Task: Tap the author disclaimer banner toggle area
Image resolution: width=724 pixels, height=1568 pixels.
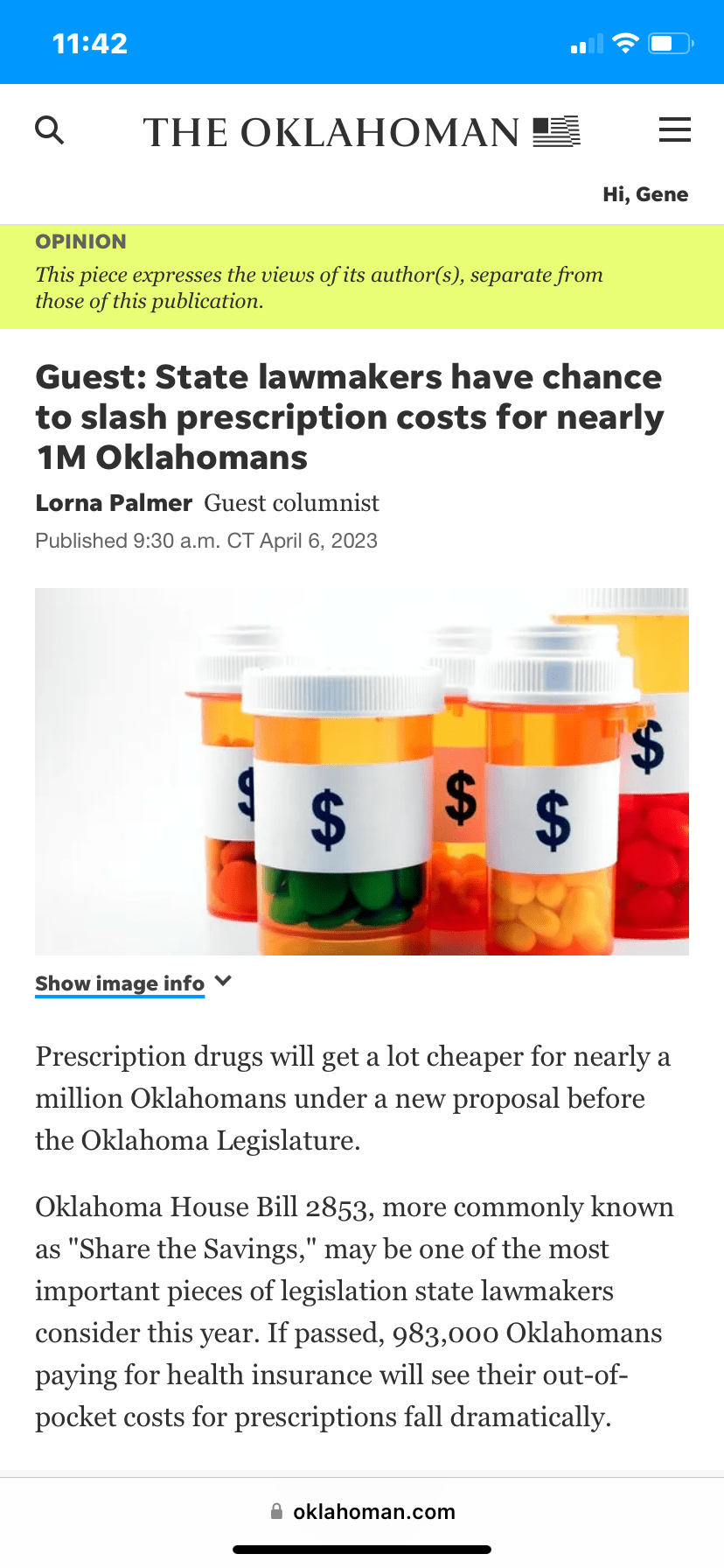Action: [x=362, y=276]
